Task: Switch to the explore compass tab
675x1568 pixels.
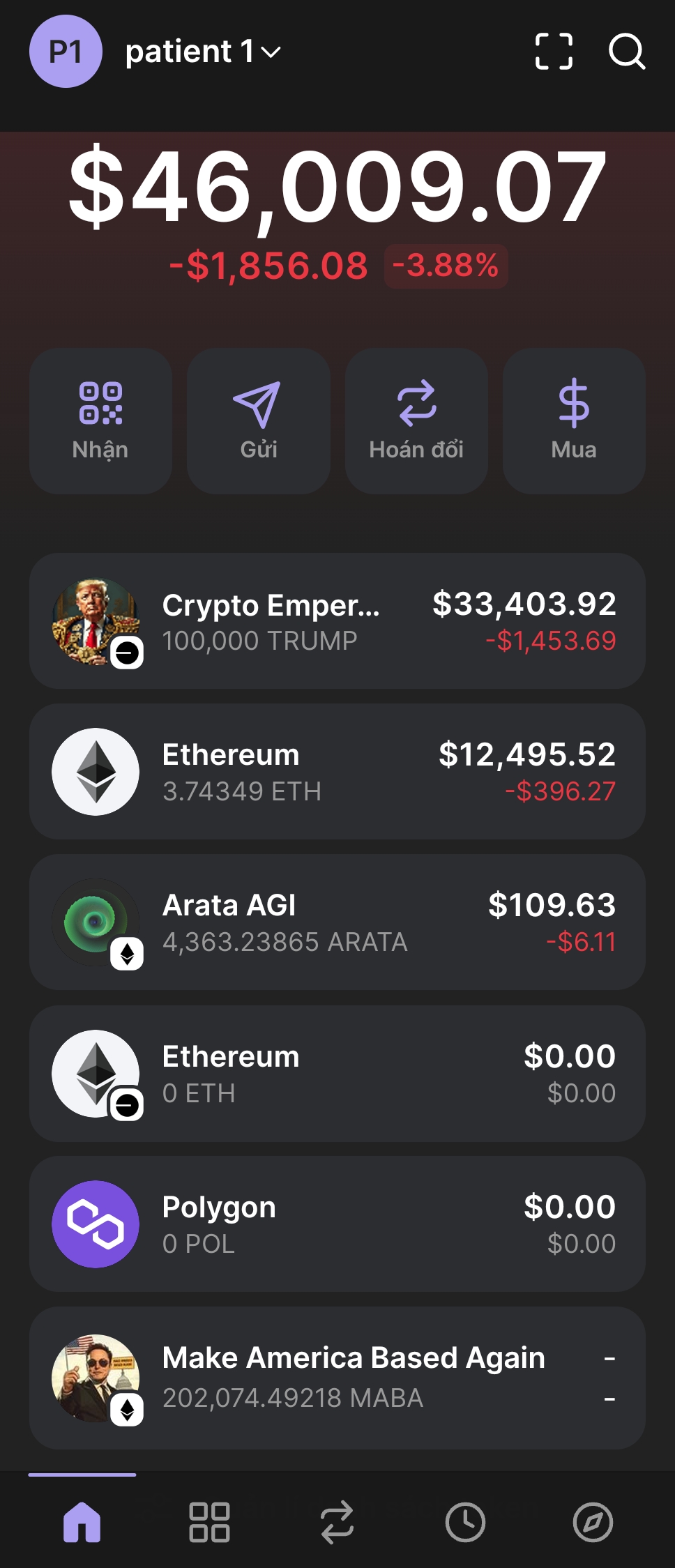Action: pyautogui.click(x=593, y=1521)
